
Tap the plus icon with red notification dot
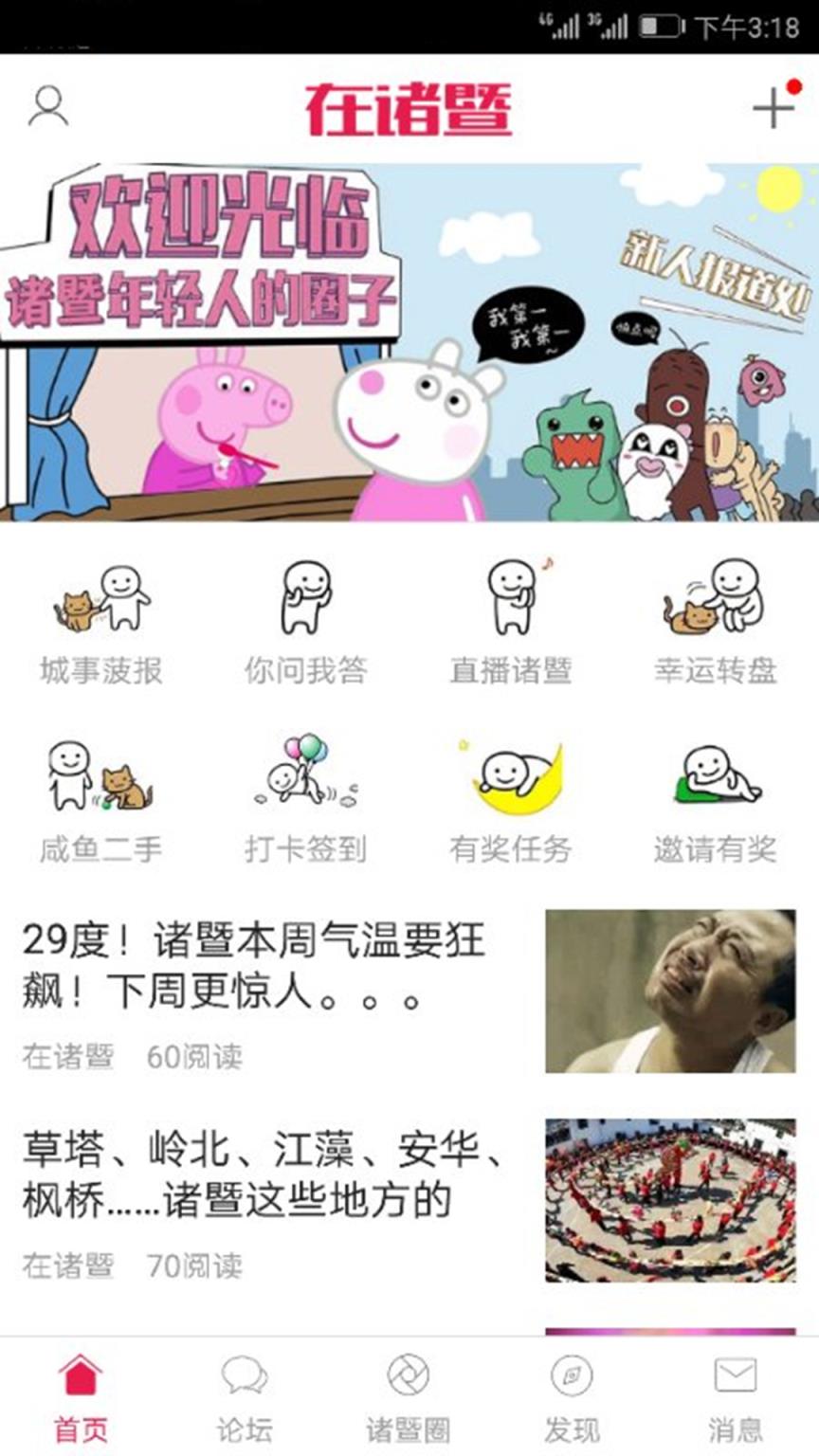pyautogui.click(x=775, y=107)
